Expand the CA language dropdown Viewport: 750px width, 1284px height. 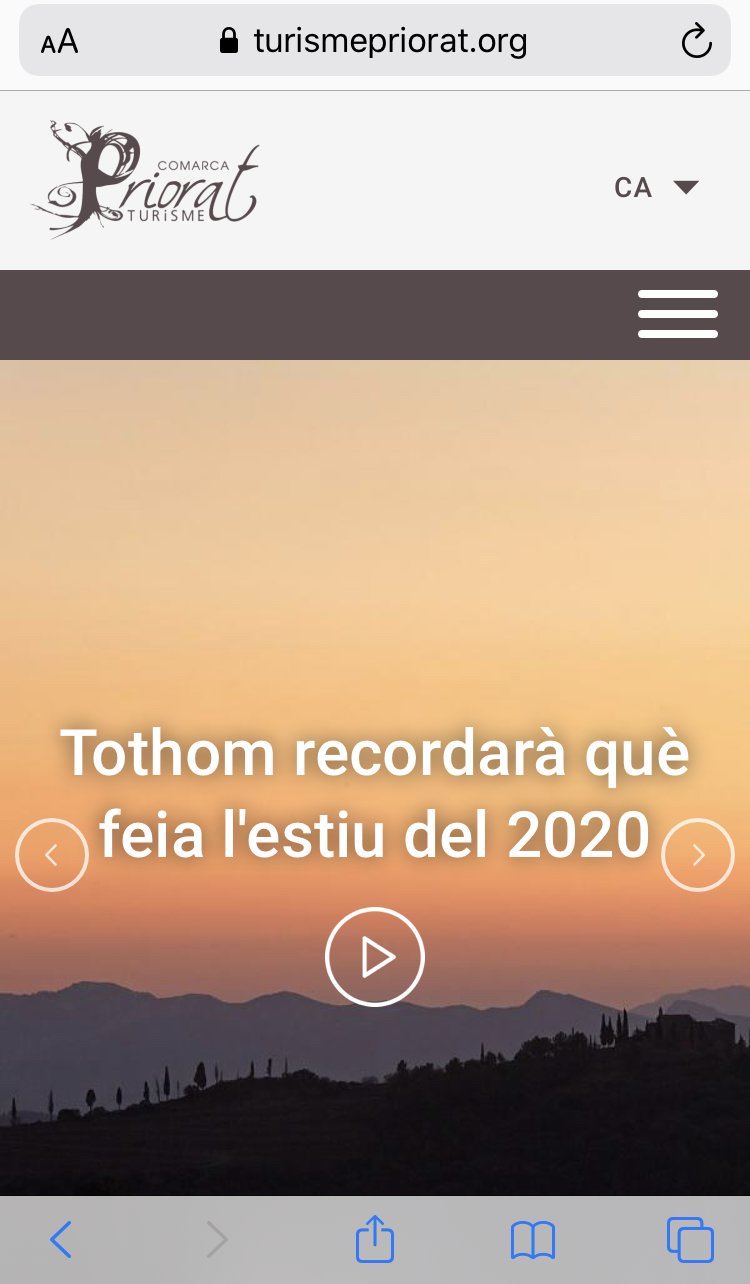tap(655, 187)
